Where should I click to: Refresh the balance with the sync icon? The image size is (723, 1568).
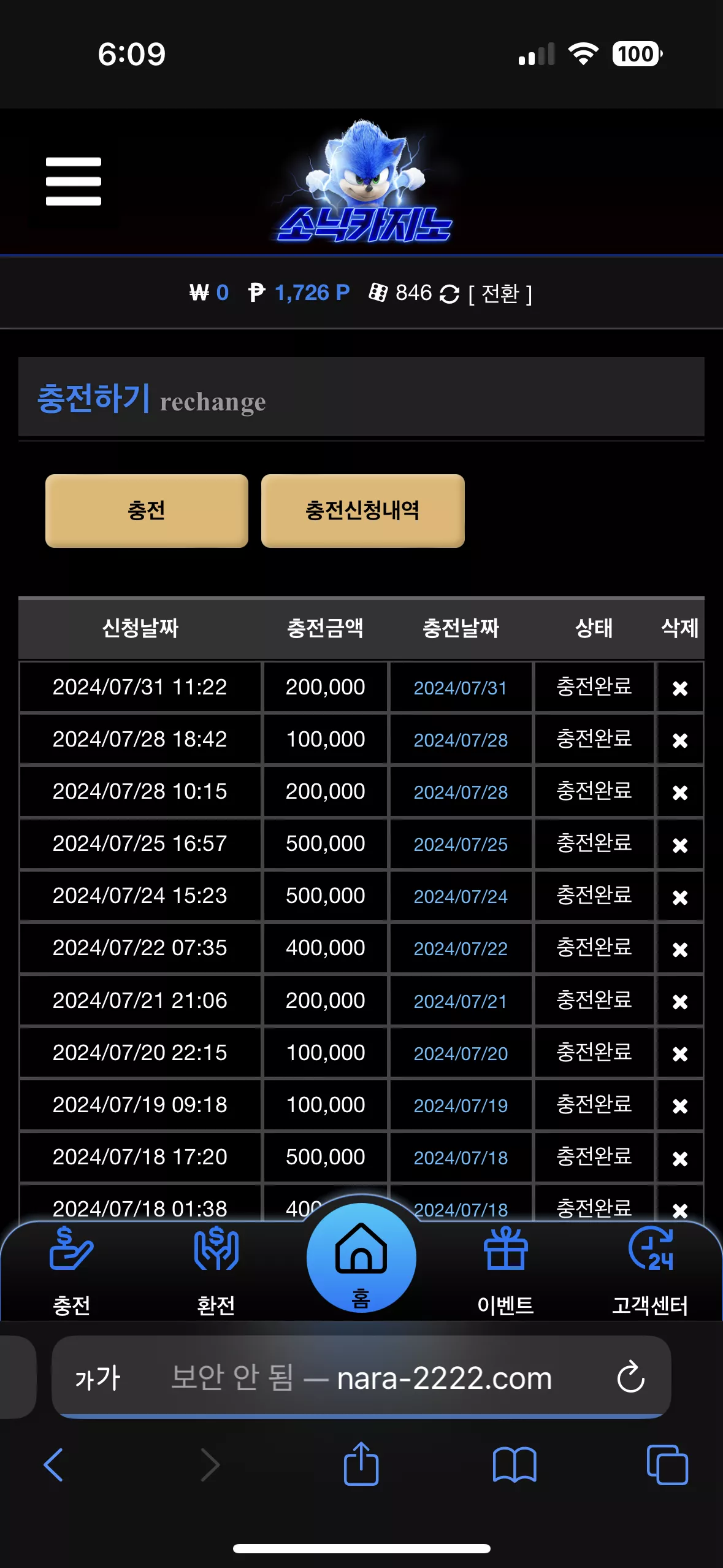click(x=449, y=294)
